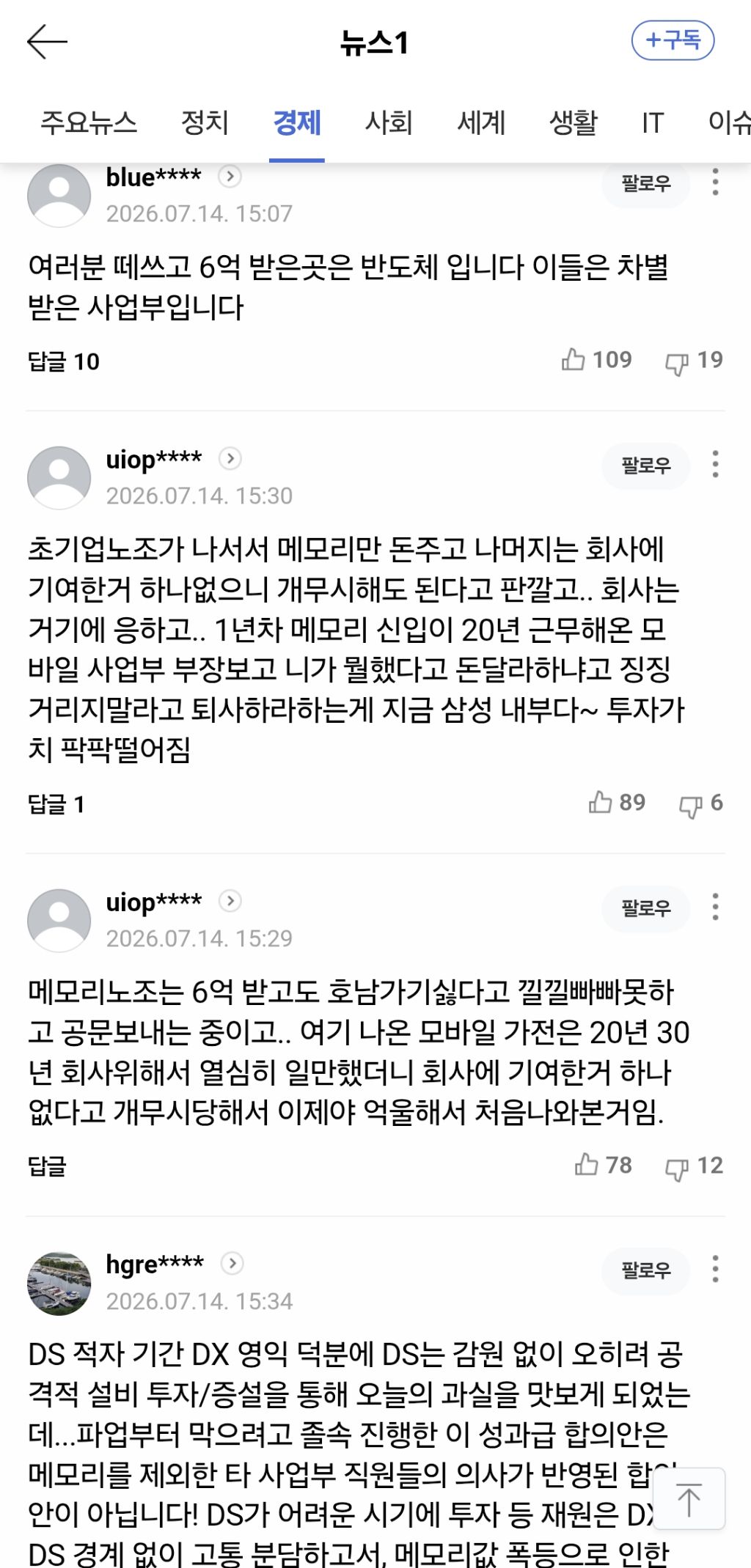Switch to the 정치 tab
751x1568 pixels.
pos(205,122)
